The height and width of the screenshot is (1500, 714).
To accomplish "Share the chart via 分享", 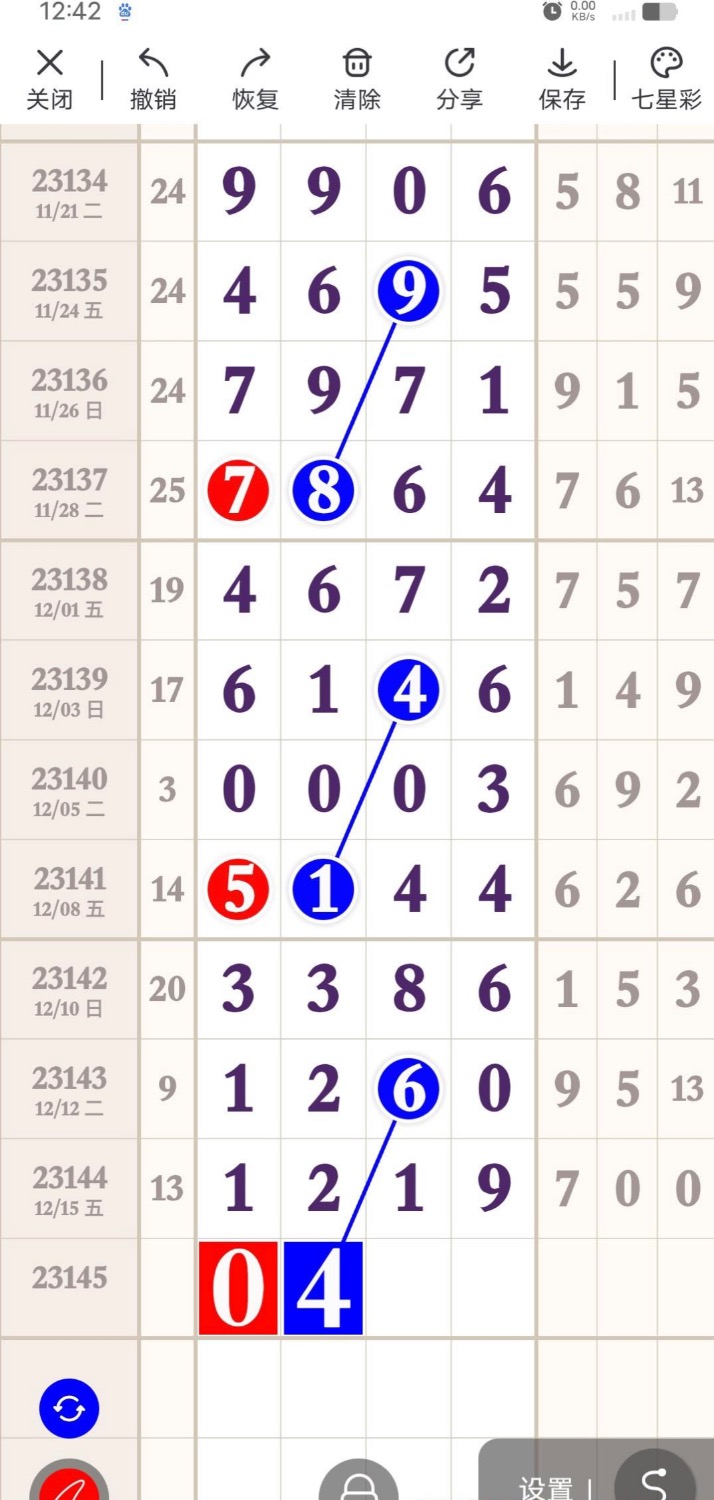I will [459, 79].
